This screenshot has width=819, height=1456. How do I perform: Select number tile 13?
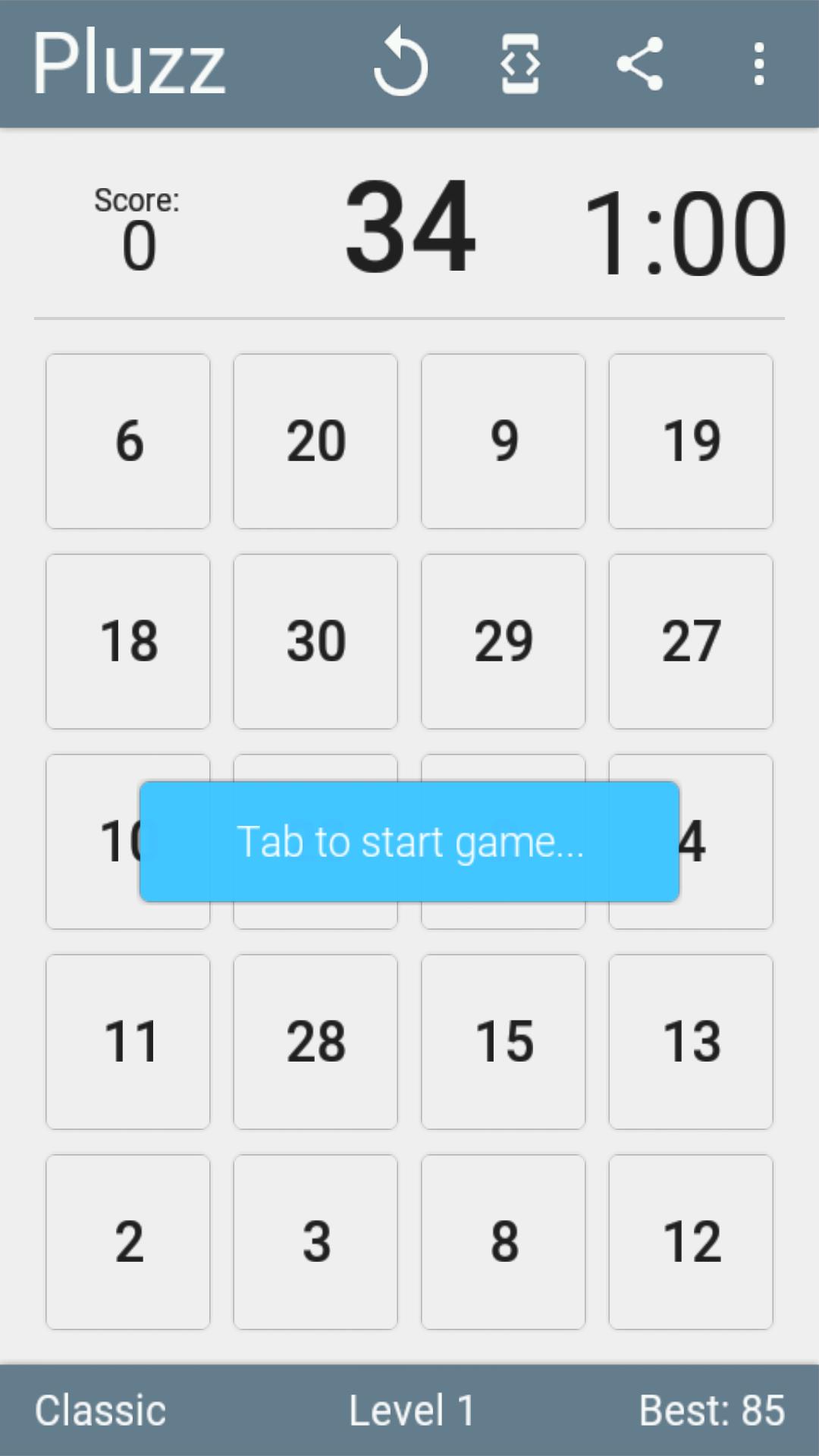(x=691, y=1042)
